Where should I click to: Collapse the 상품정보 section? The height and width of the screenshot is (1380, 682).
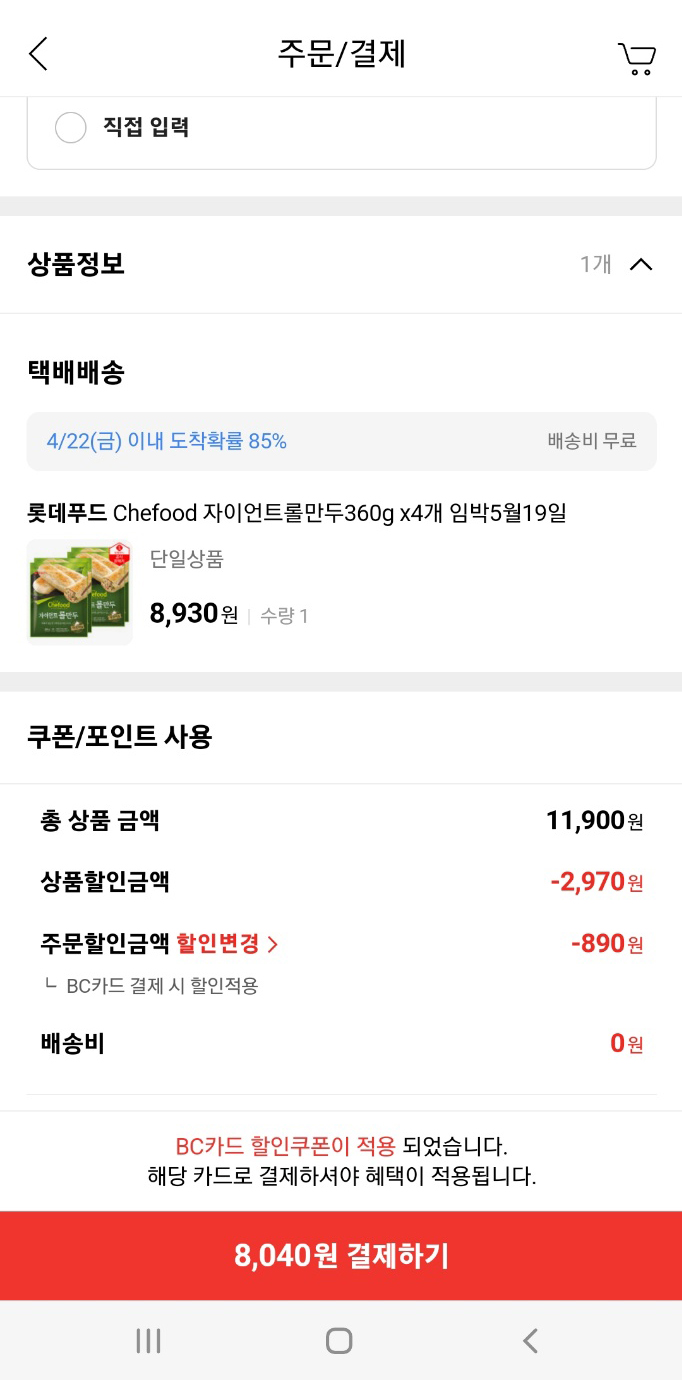(x=640, y=265)
